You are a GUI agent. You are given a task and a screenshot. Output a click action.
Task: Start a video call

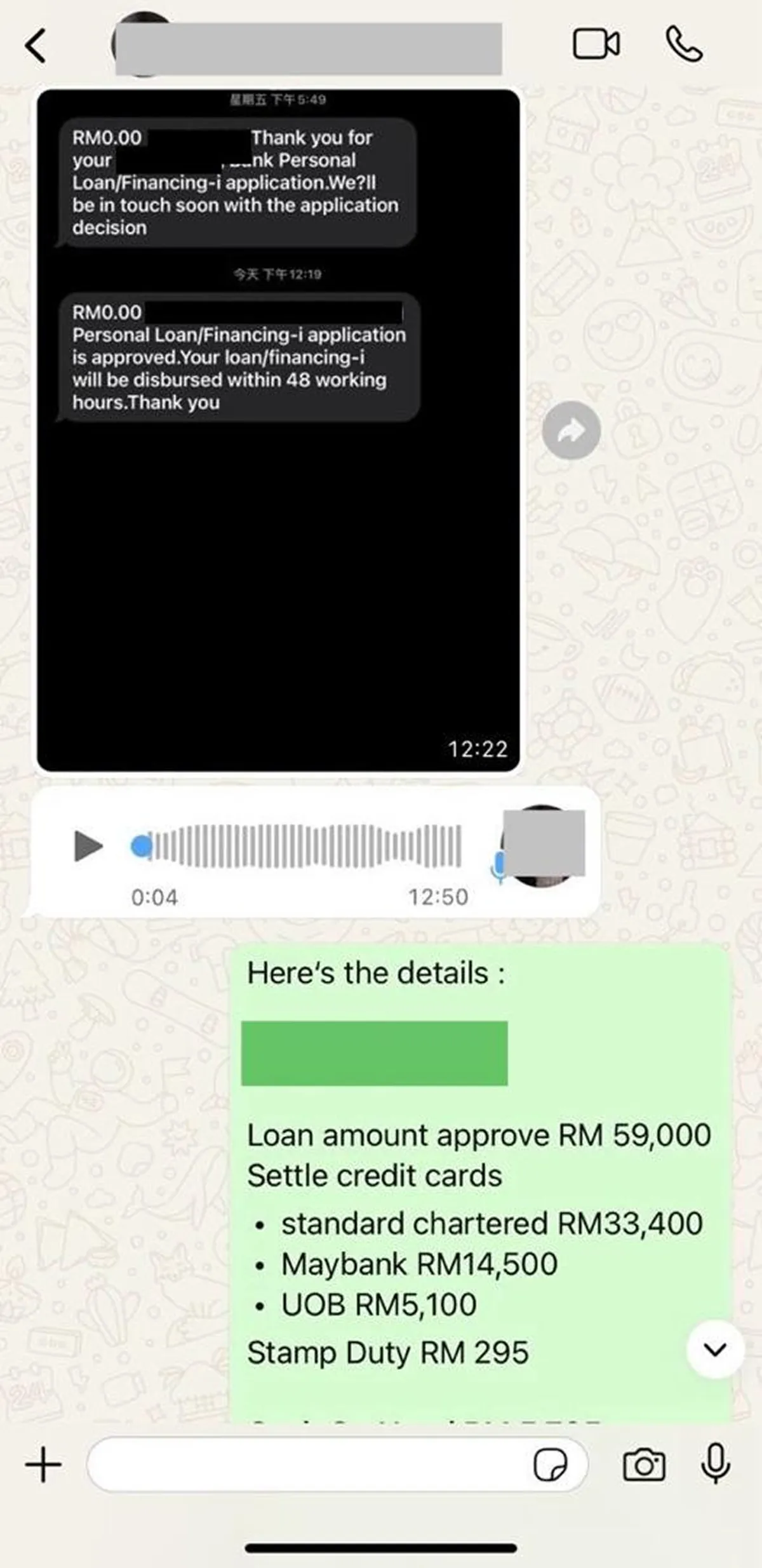point(596,44)
